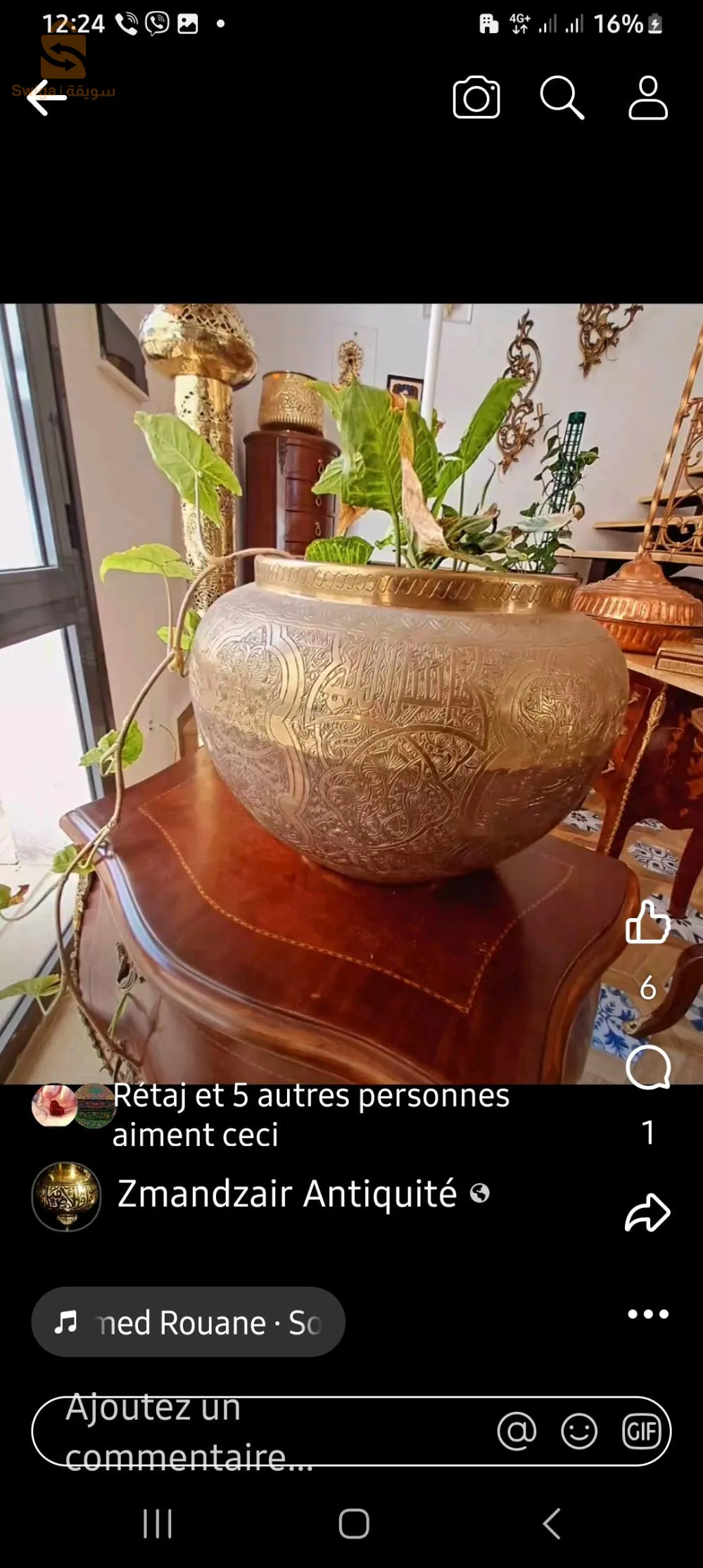Open the profile icon at top
Screen dimensions: 703x1568
click(647, 98)
